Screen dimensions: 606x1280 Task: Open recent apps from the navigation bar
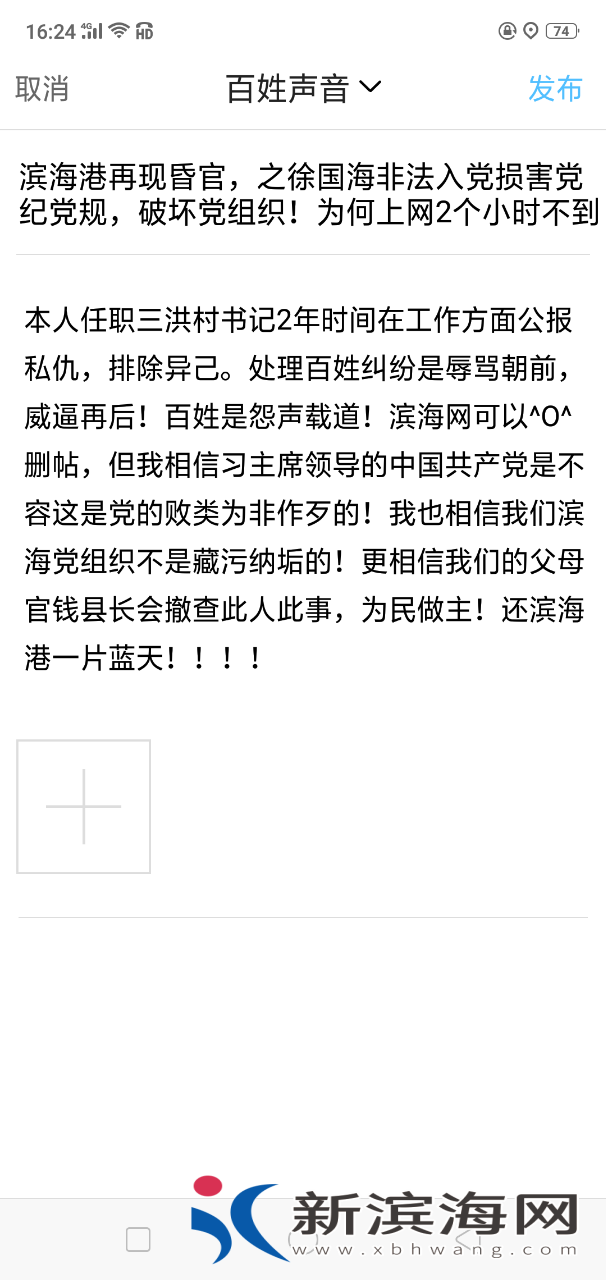138,1240
